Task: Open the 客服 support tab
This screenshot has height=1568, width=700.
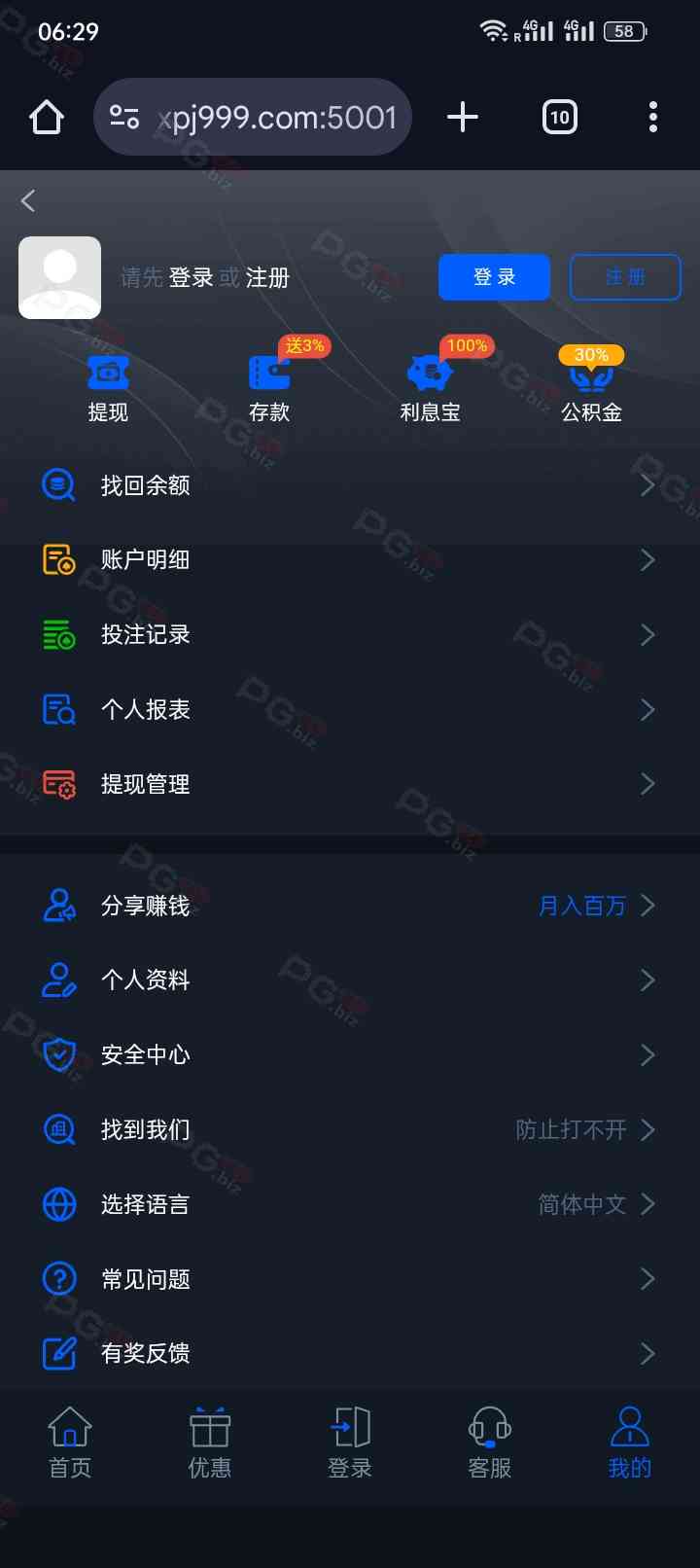Action: point(490,1443)
